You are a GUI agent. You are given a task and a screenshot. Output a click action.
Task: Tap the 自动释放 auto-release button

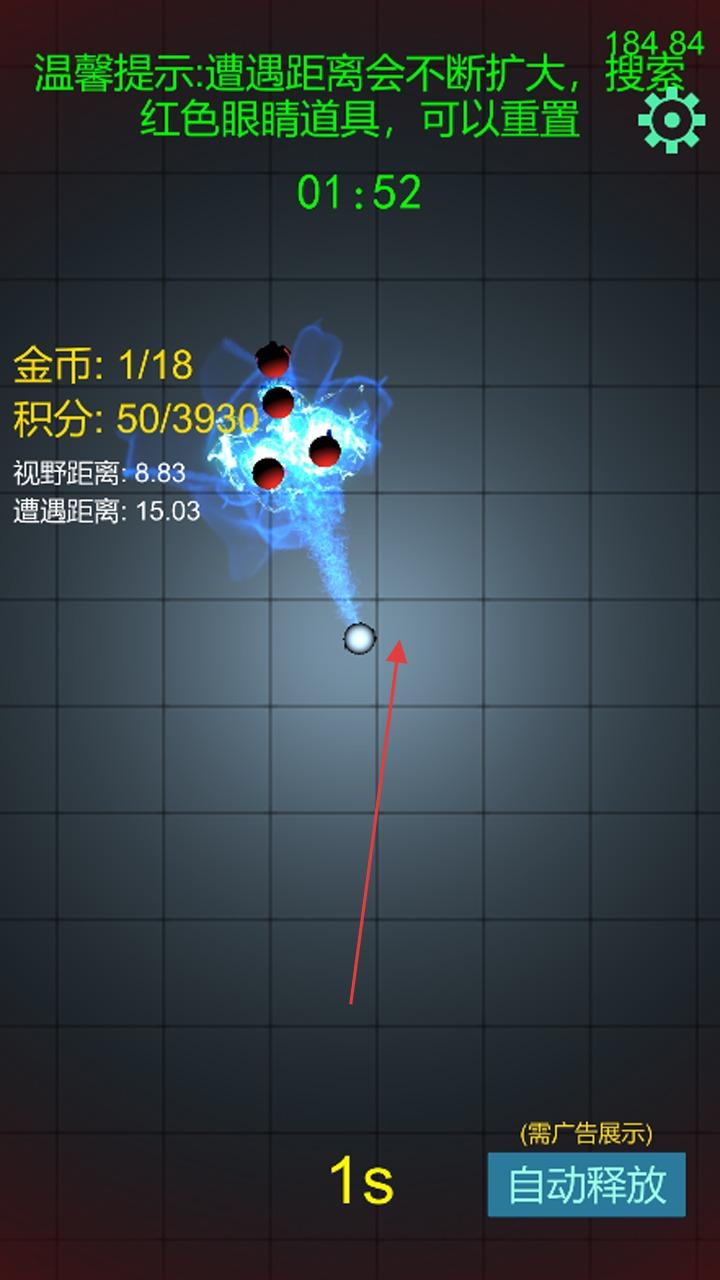point(586,1185)
